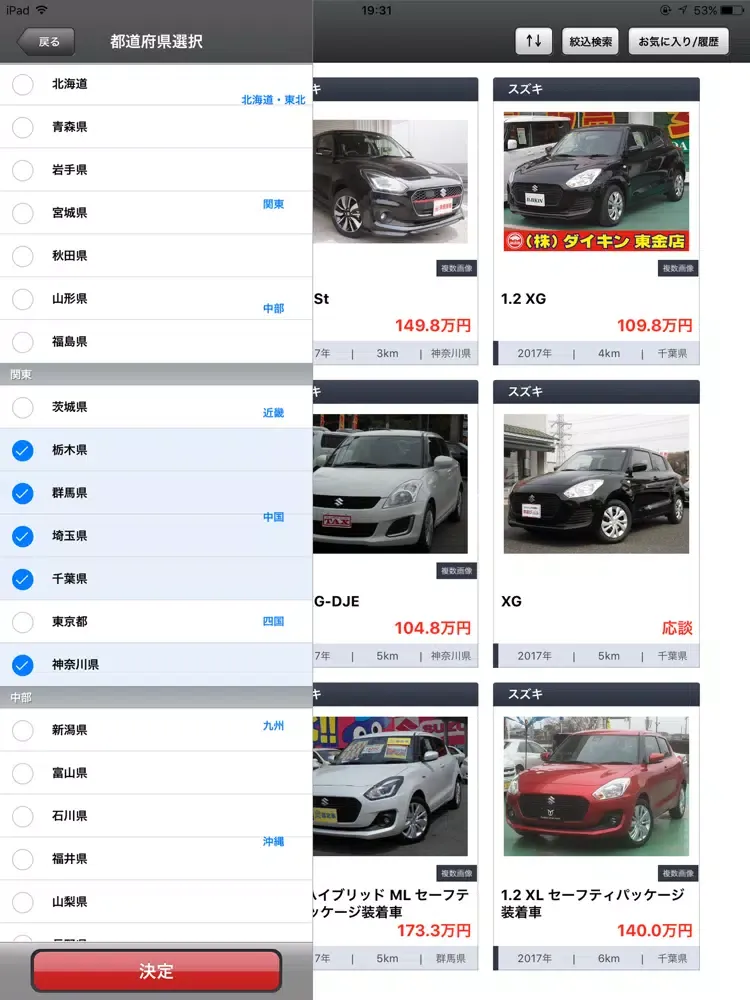
Task: Open お気に入り/履歴 favorites and history
Action: point(678,41)
